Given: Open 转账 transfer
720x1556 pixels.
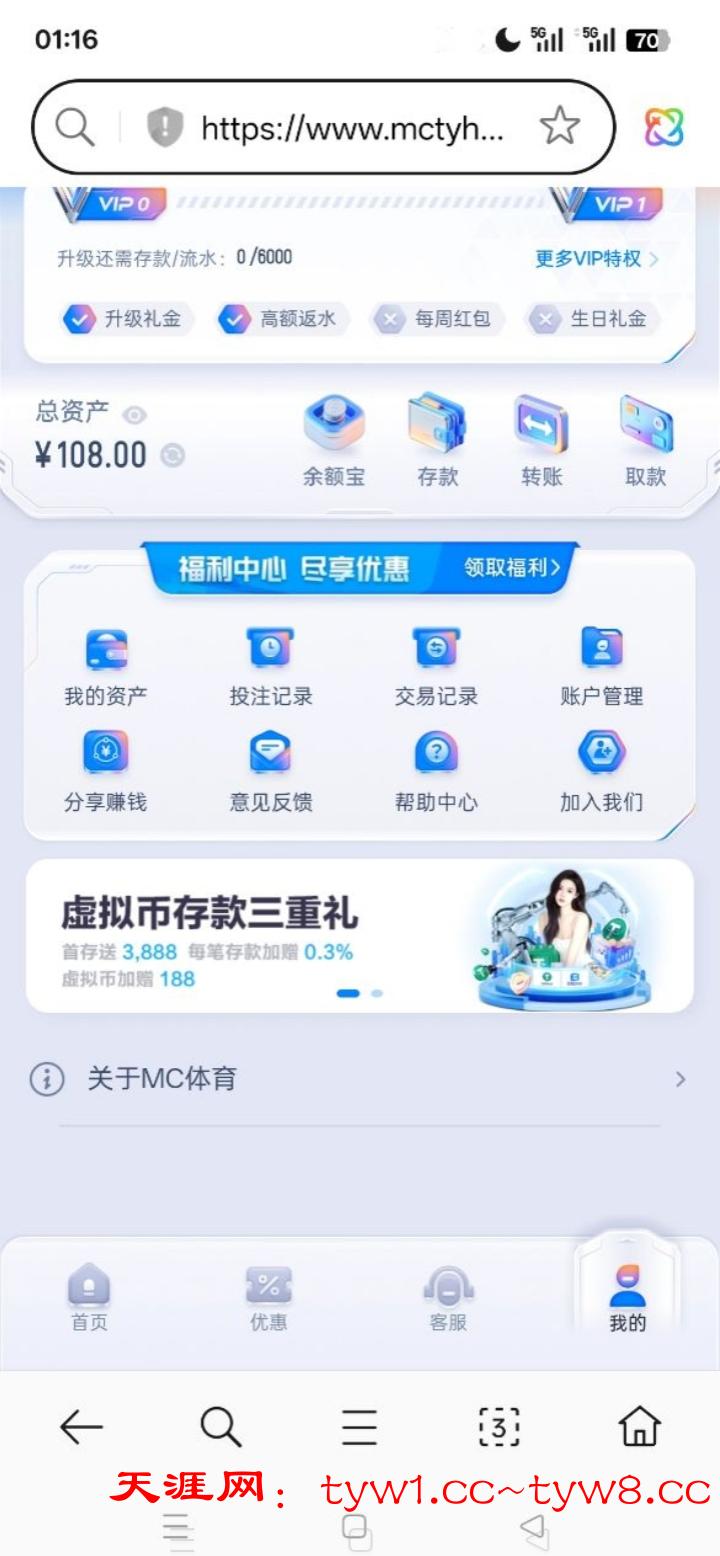Looking at the screenshot, I should click(x=541, y=440).
